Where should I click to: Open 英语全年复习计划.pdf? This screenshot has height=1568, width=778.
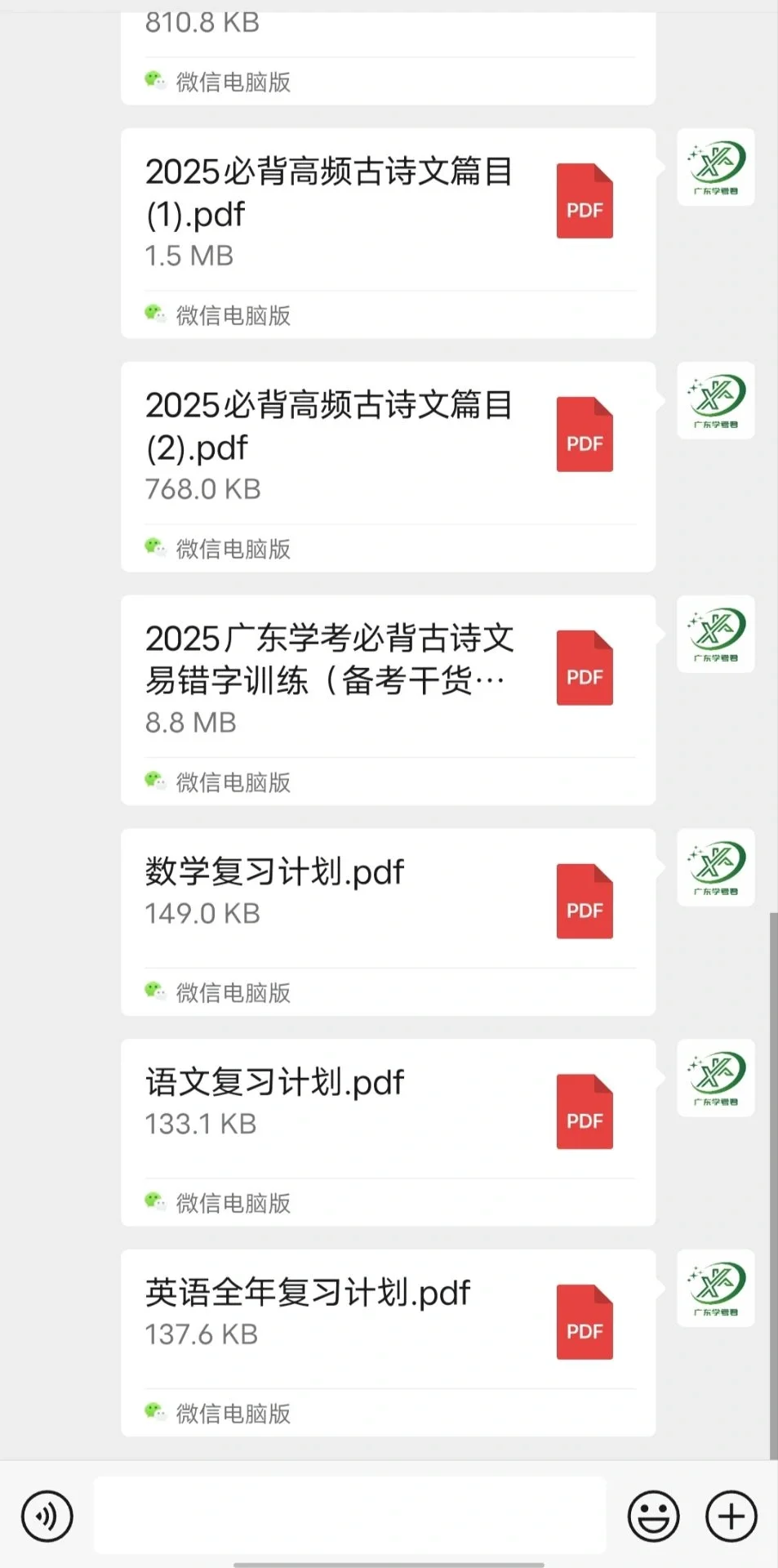388,1343
